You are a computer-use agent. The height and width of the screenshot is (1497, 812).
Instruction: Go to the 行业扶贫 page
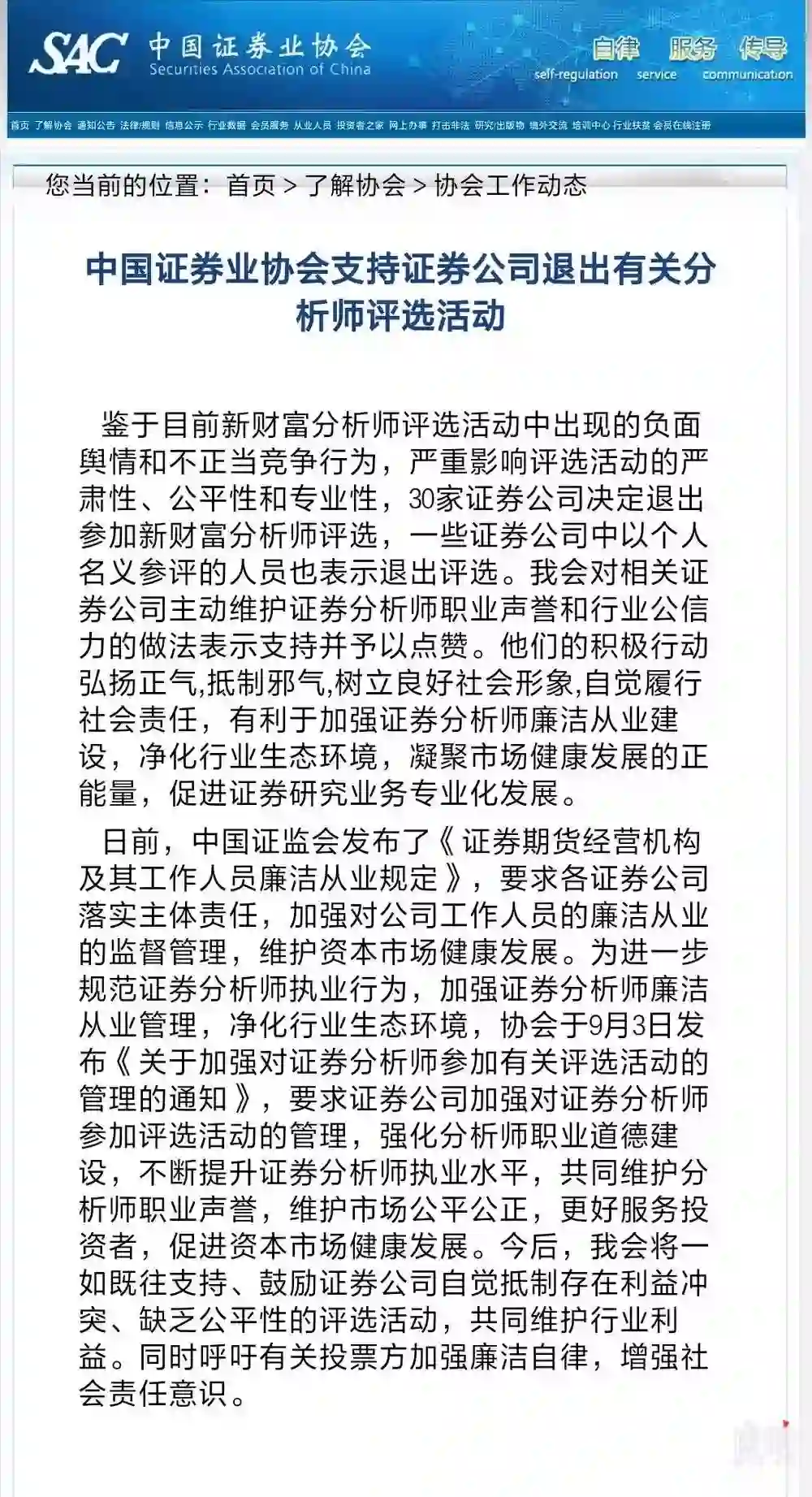(x=632, y=126)
